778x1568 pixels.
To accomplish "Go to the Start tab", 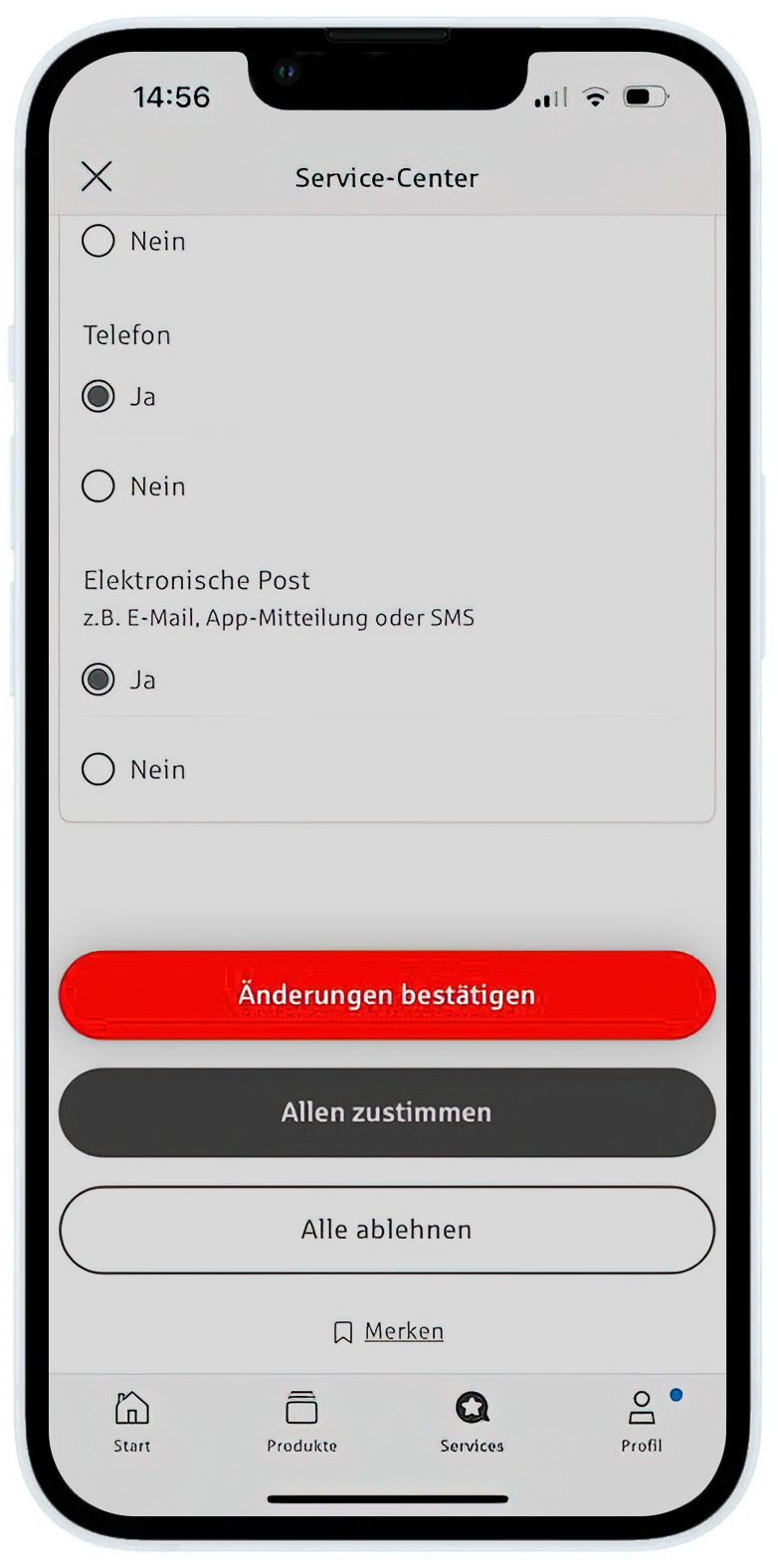I will [132, 1422].
